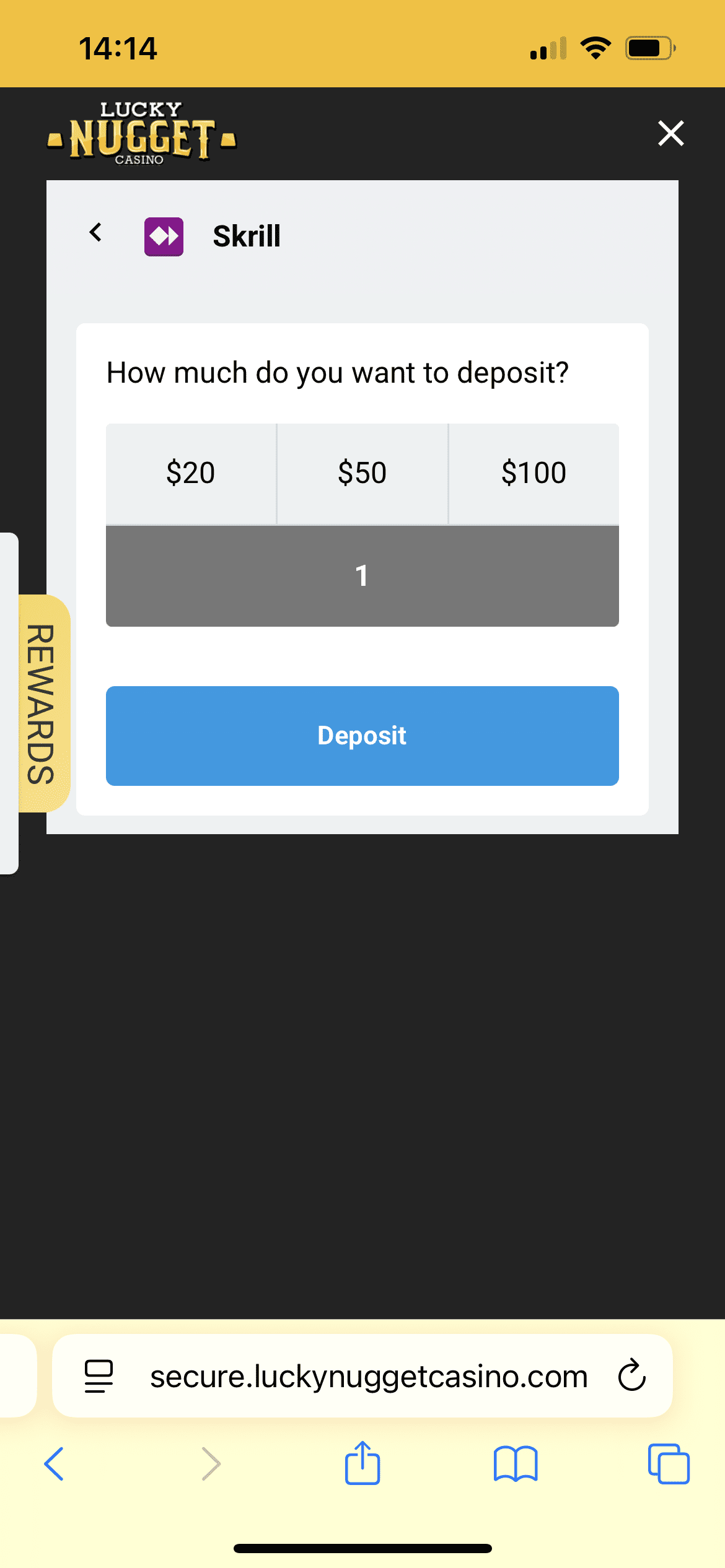Select the $20 deposit amount

pos(191,473)
